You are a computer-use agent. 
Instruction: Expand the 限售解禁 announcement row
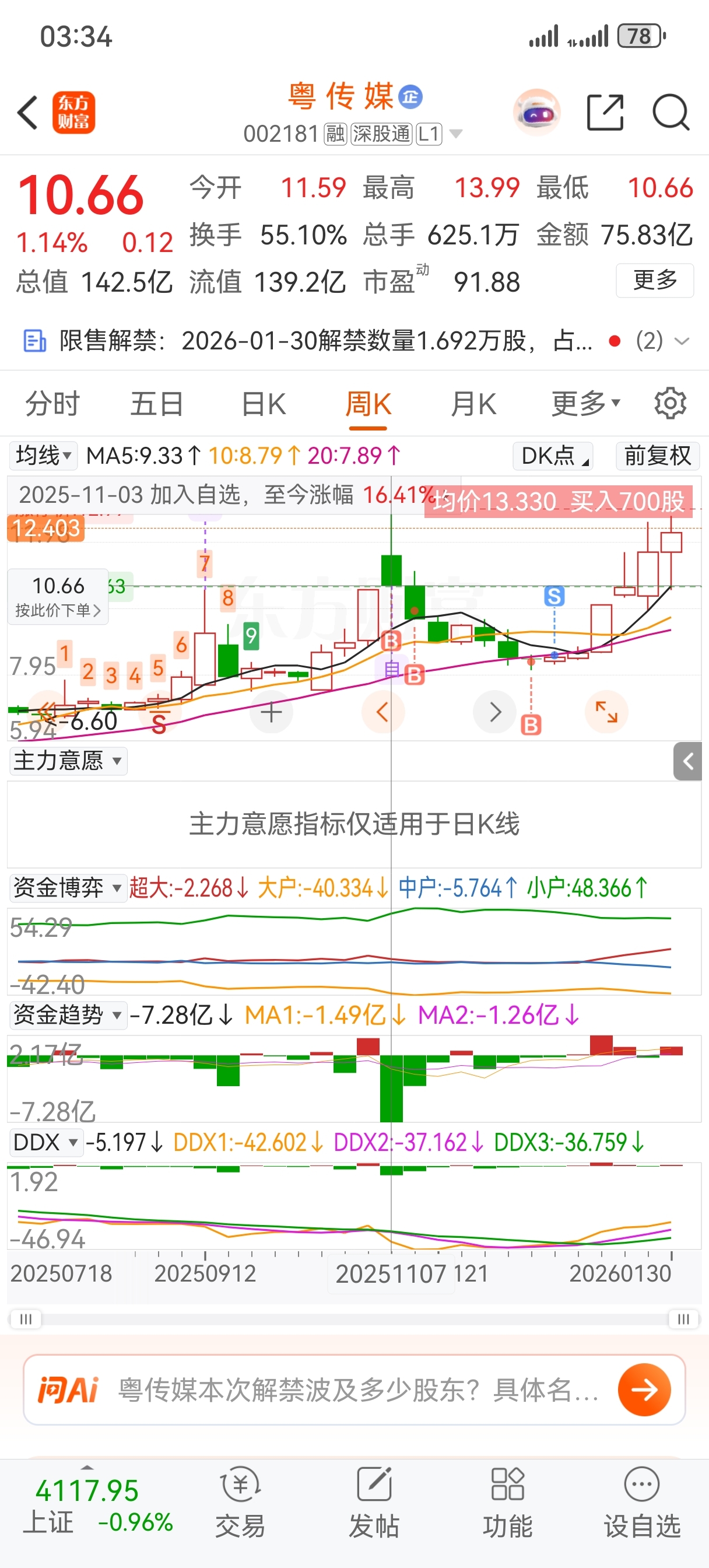682,341
